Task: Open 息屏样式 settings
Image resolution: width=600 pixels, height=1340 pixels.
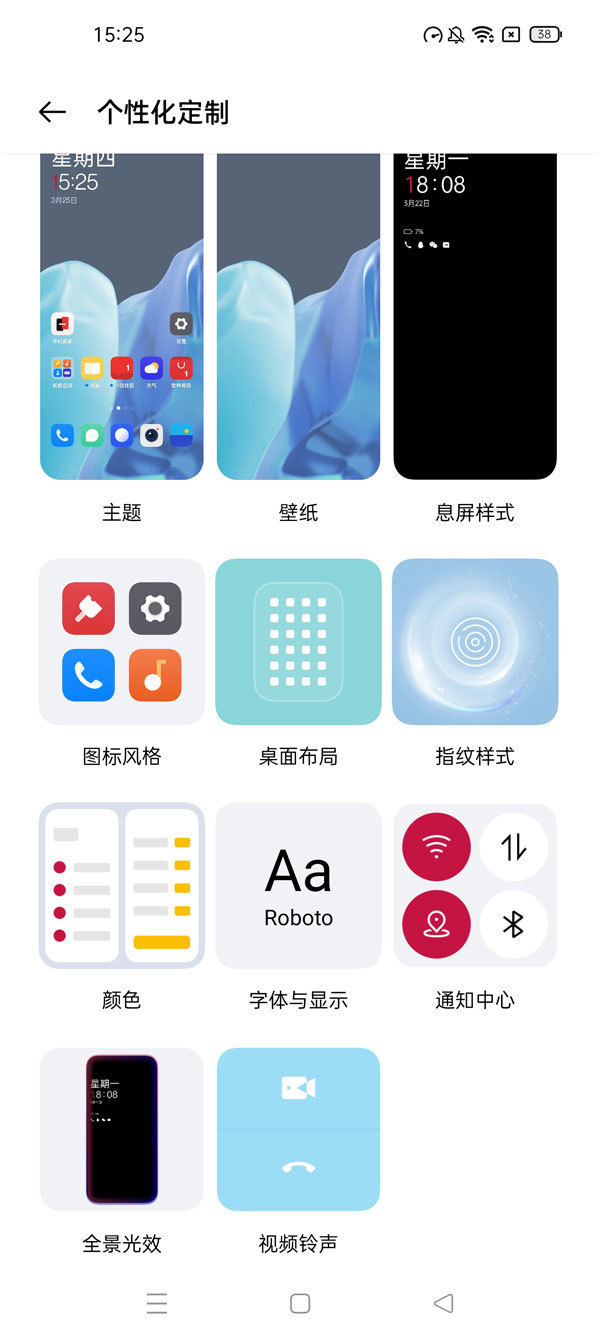Action: tap(475, 317)
